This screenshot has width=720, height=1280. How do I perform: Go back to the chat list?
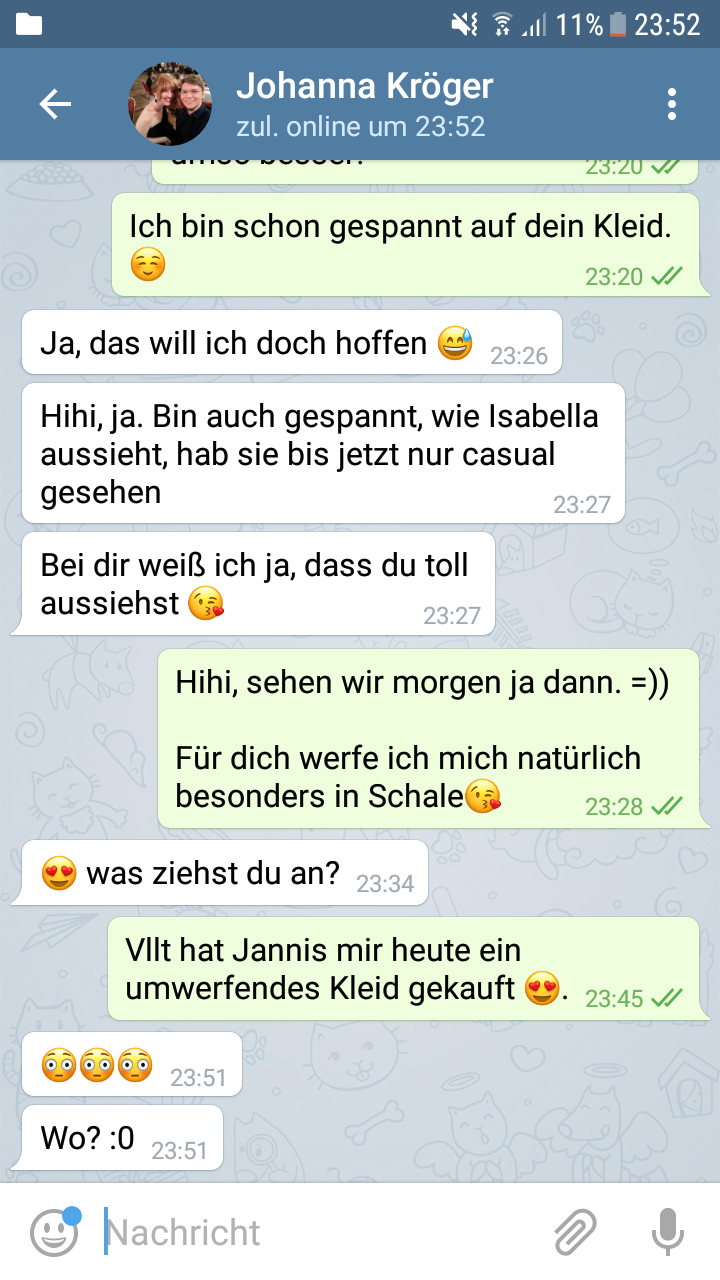55,104
